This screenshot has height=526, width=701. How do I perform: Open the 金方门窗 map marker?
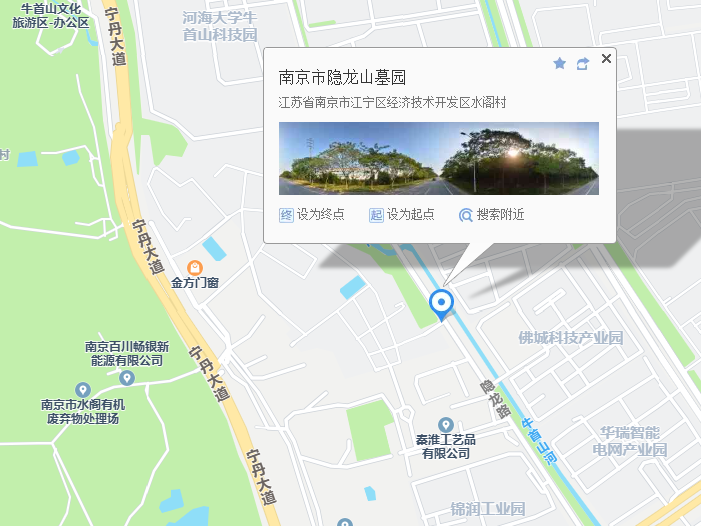click(195, 267)
